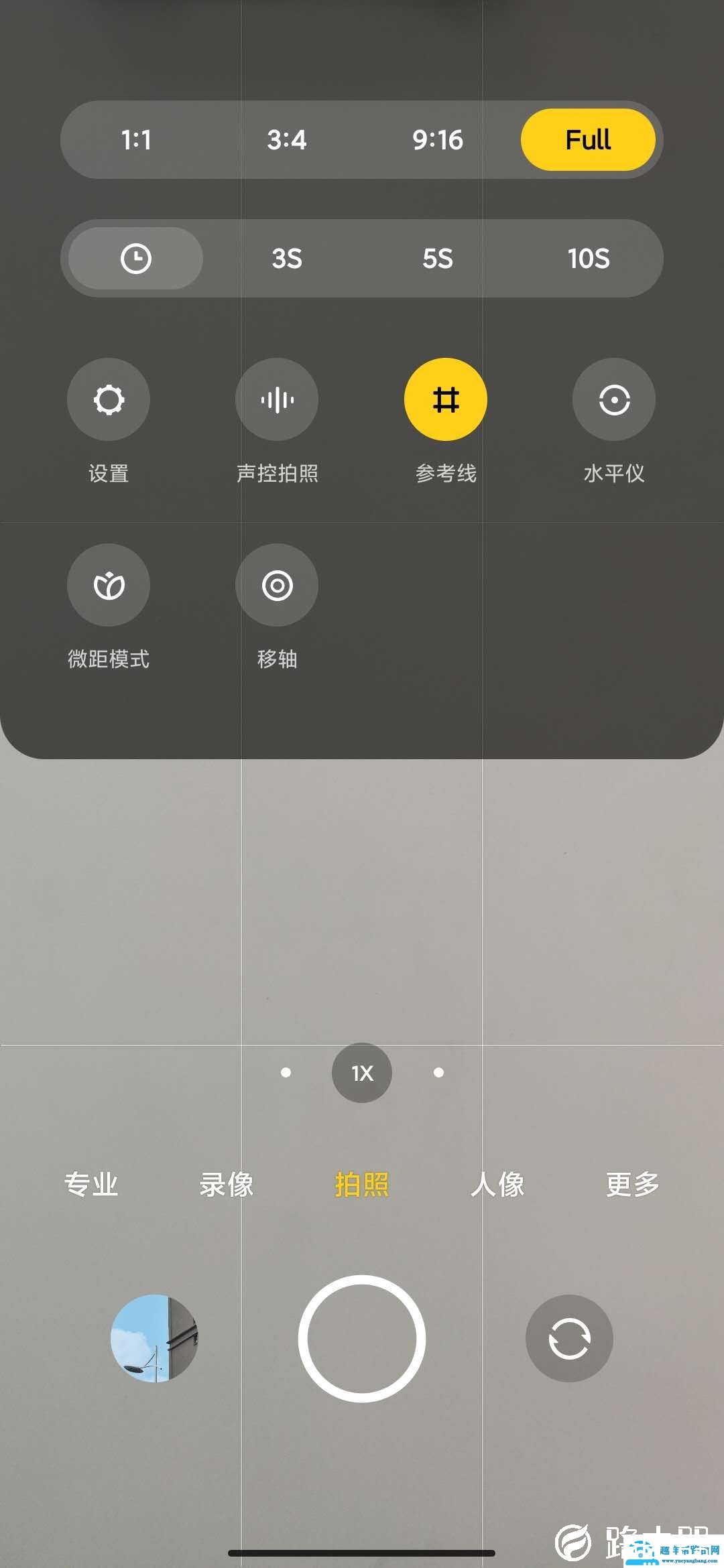Toggle the 1:1 aspect ratio
This screenshot has height=1568, width=724.
click(136, 140)
